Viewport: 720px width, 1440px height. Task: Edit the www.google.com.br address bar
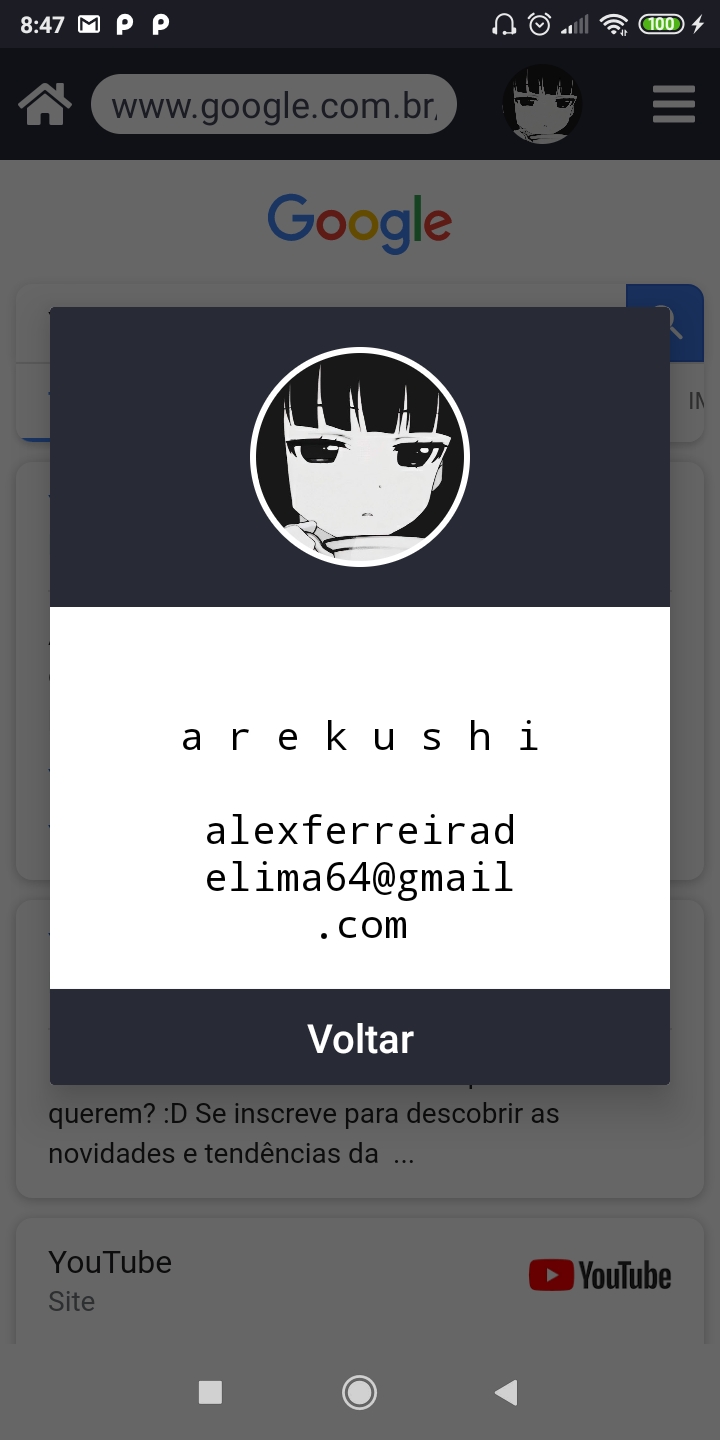coord(274,104)
